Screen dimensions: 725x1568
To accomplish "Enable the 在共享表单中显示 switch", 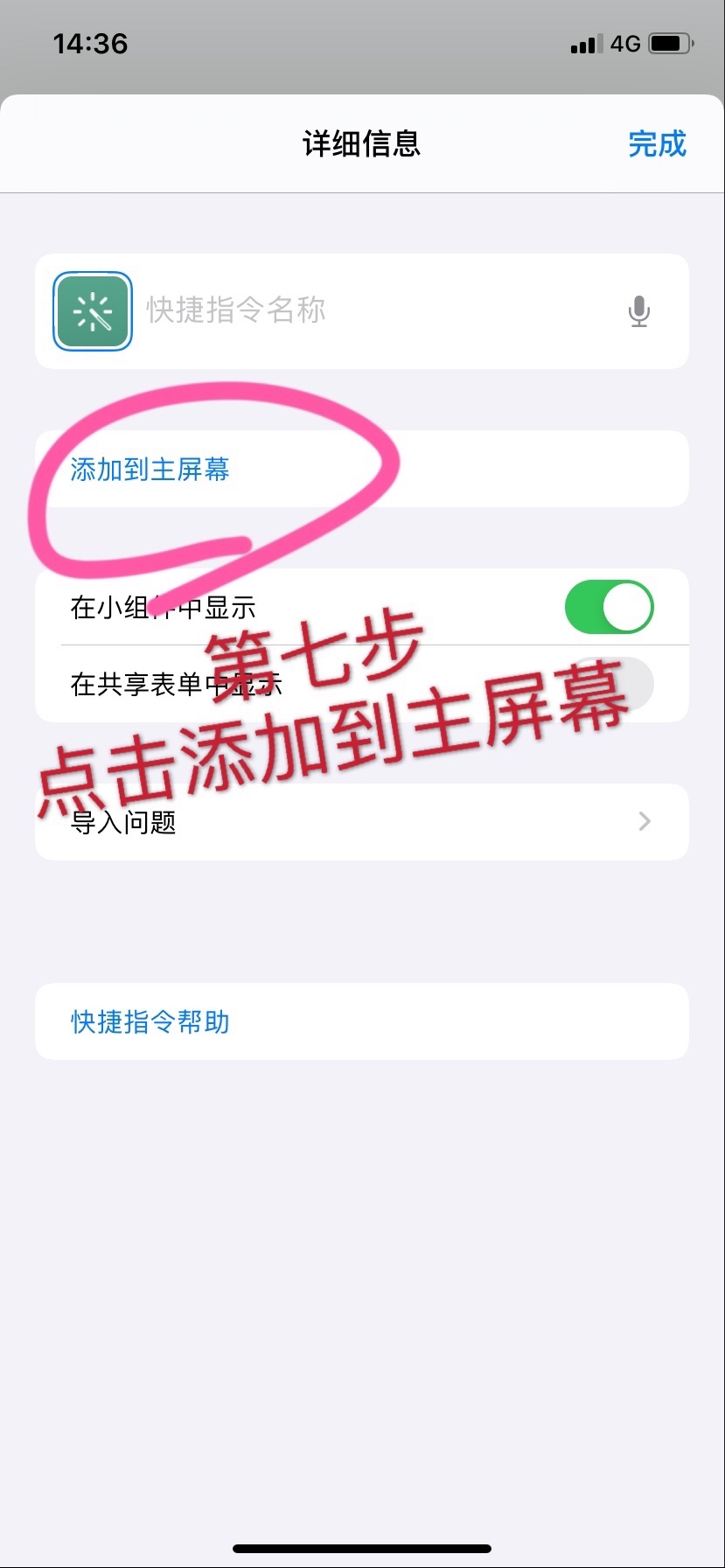I will [610, 684].
